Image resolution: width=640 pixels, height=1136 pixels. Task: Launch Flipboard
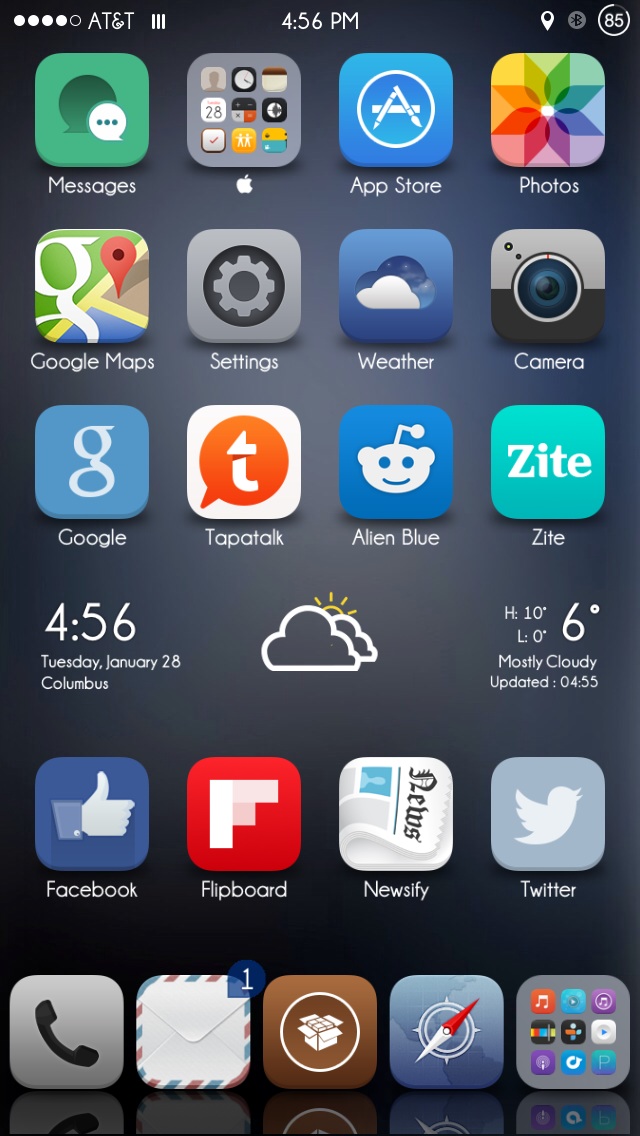tap(244, 814)
